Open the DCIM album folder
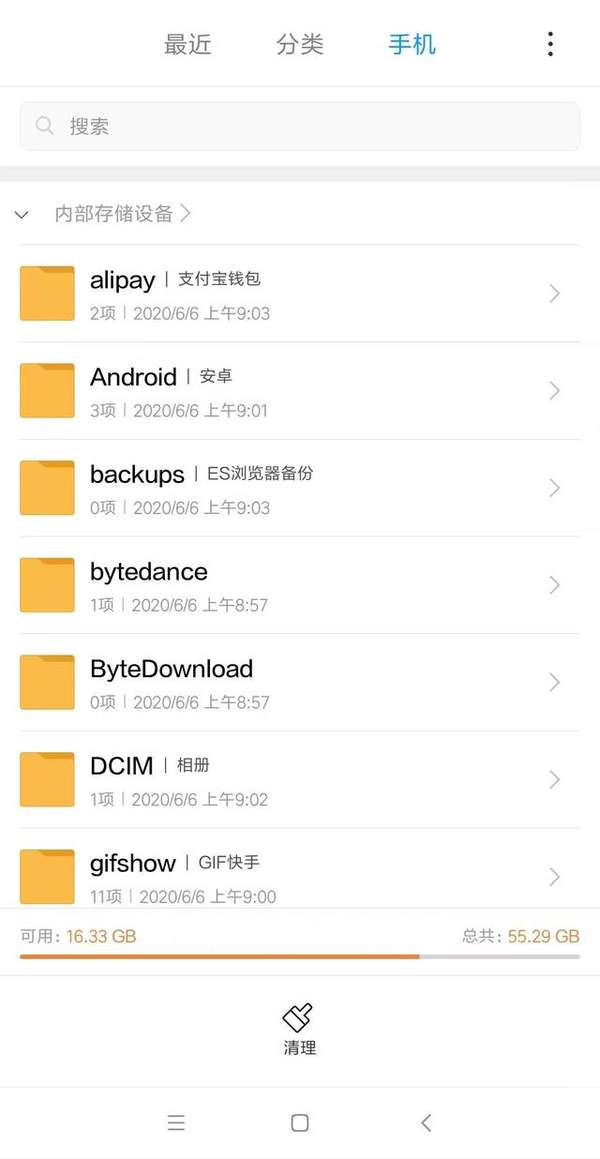The image size is (600, 1159). (300, 780)
